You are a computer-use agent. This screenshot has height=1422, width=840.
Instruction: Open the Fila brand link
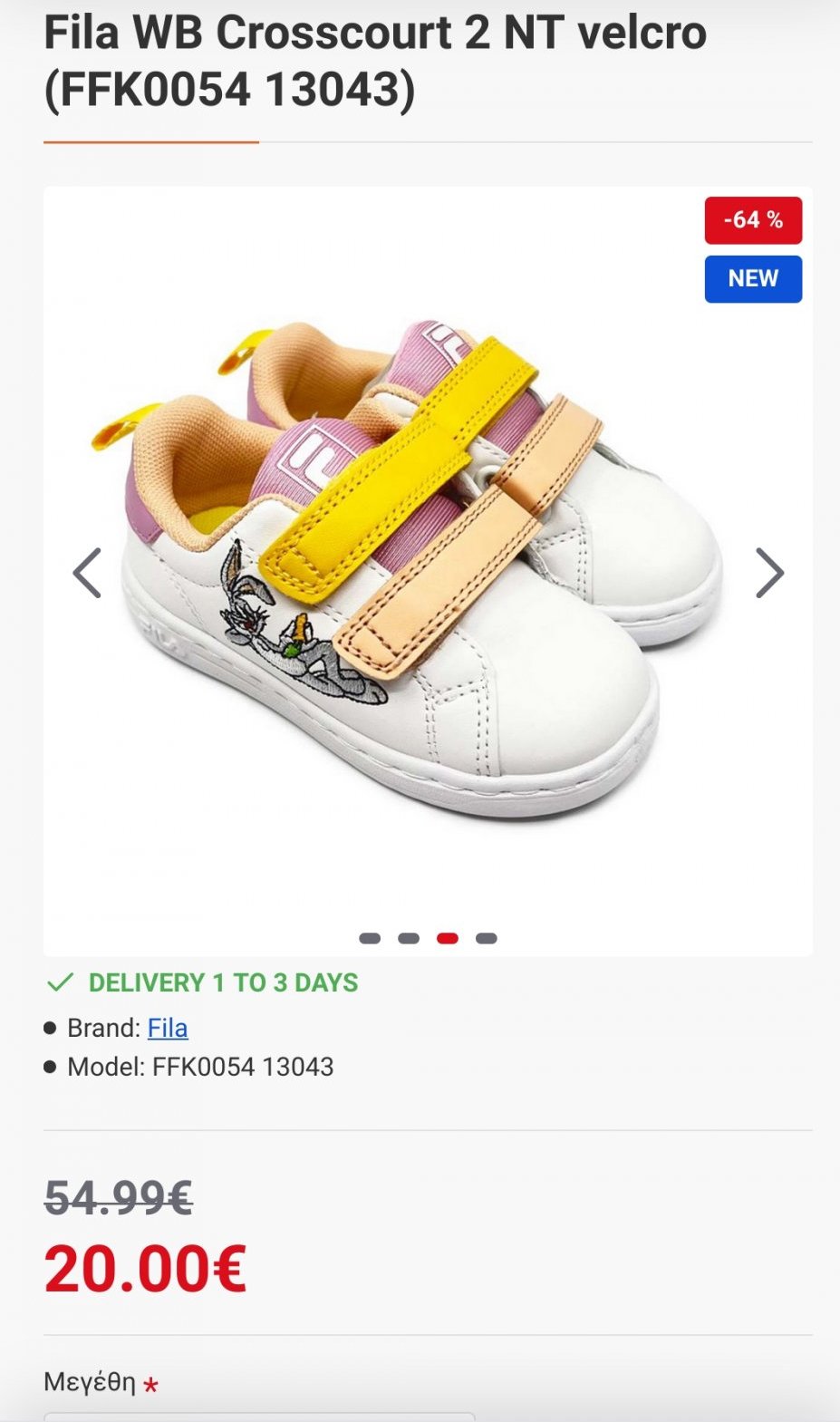[x=168, y=1028]
